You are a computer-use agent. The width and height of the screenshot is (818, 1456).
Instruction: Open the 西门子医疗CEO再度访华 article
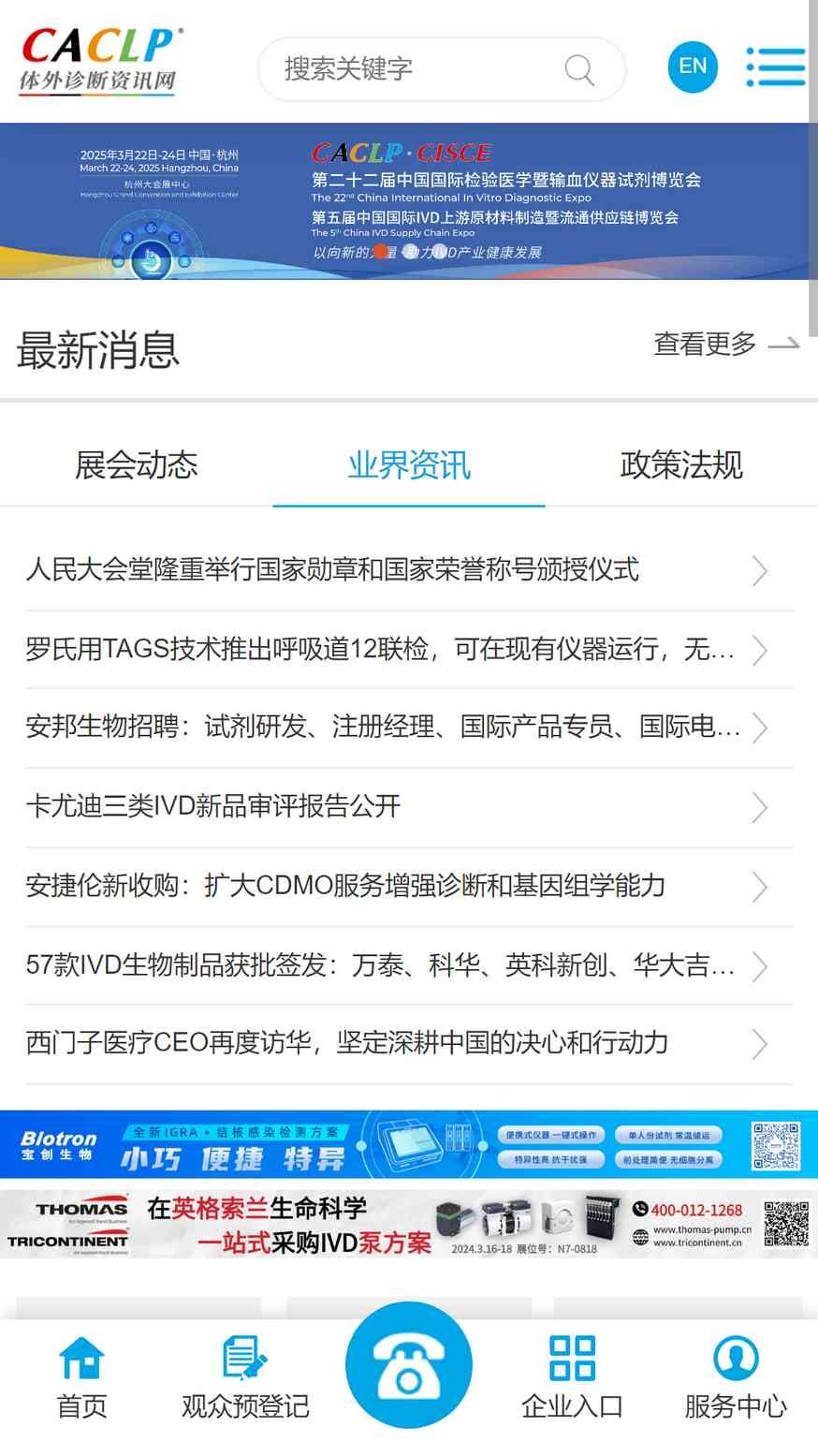click(x=409, y=1044)
